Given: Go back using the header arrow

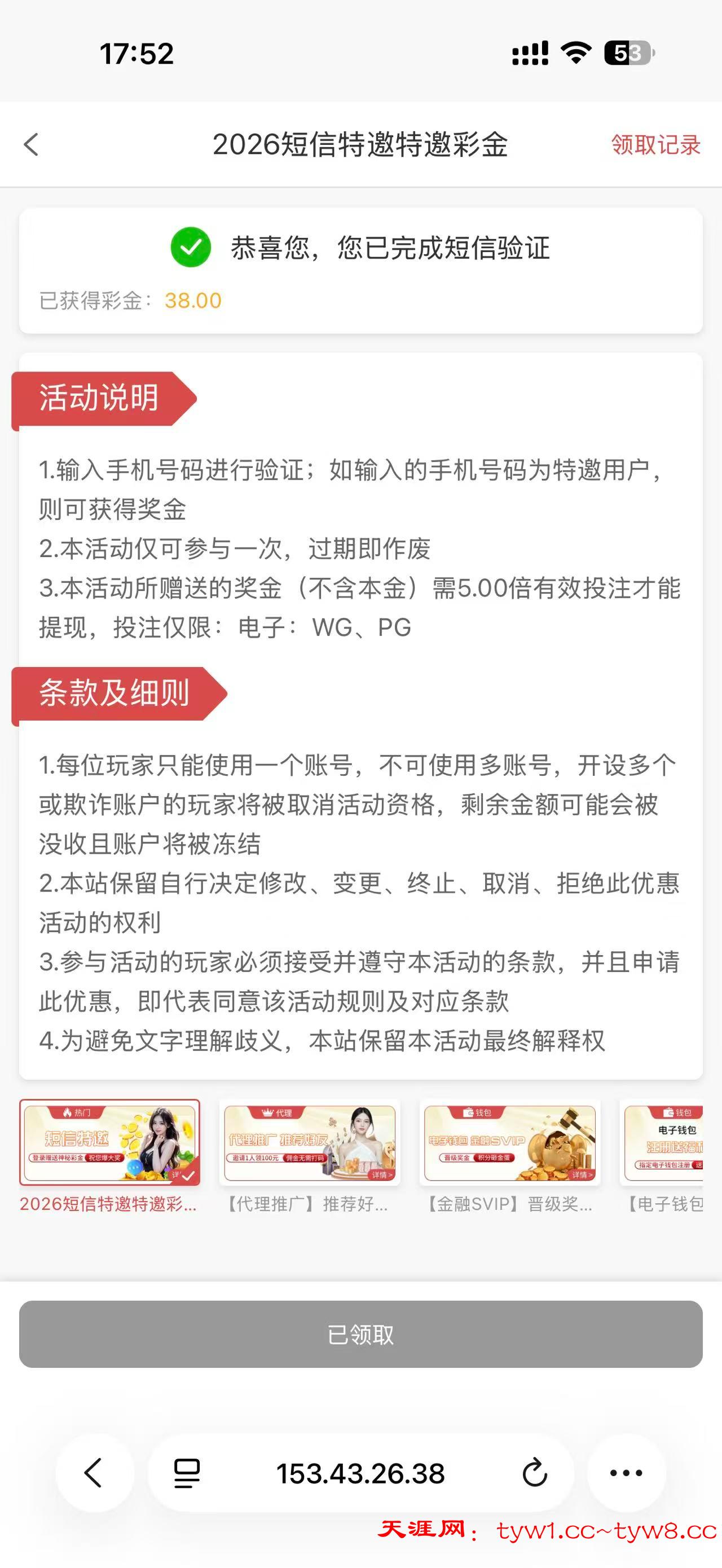Looking at the screenshot, I should (x=32, y=145).
